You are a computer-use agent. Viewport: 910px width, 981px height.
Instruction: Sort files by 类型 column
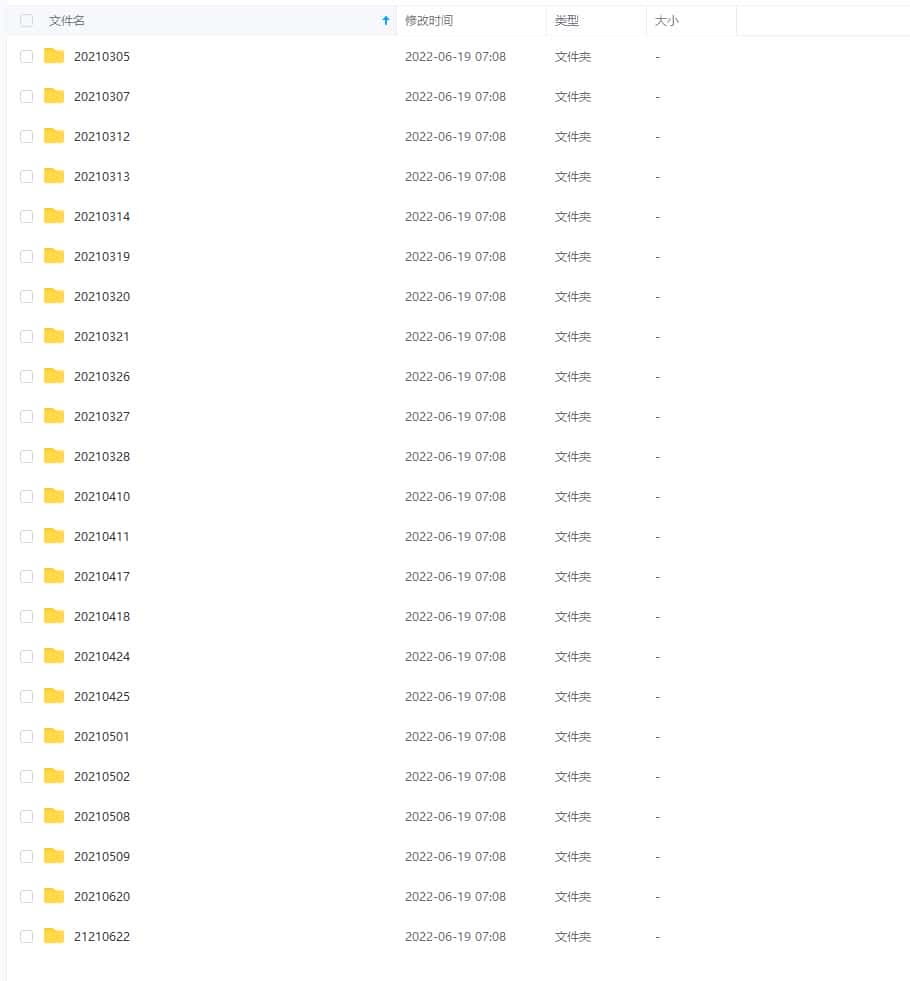tap(567, 20)
